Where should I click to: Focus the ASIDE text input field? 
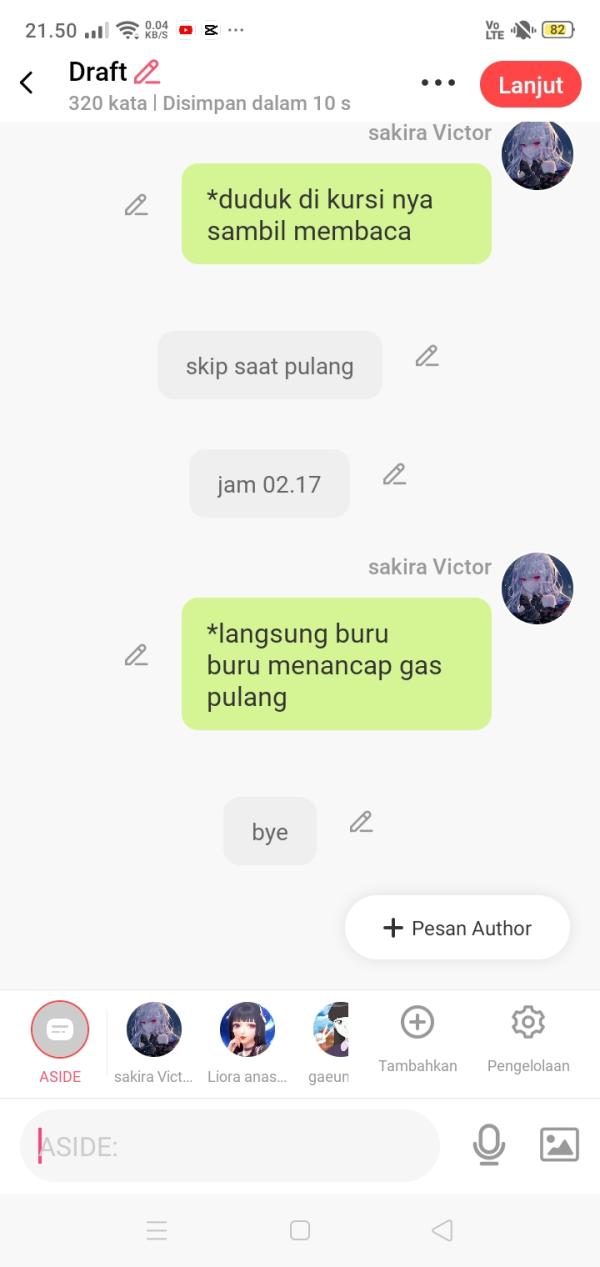(x=230, y=1146)
